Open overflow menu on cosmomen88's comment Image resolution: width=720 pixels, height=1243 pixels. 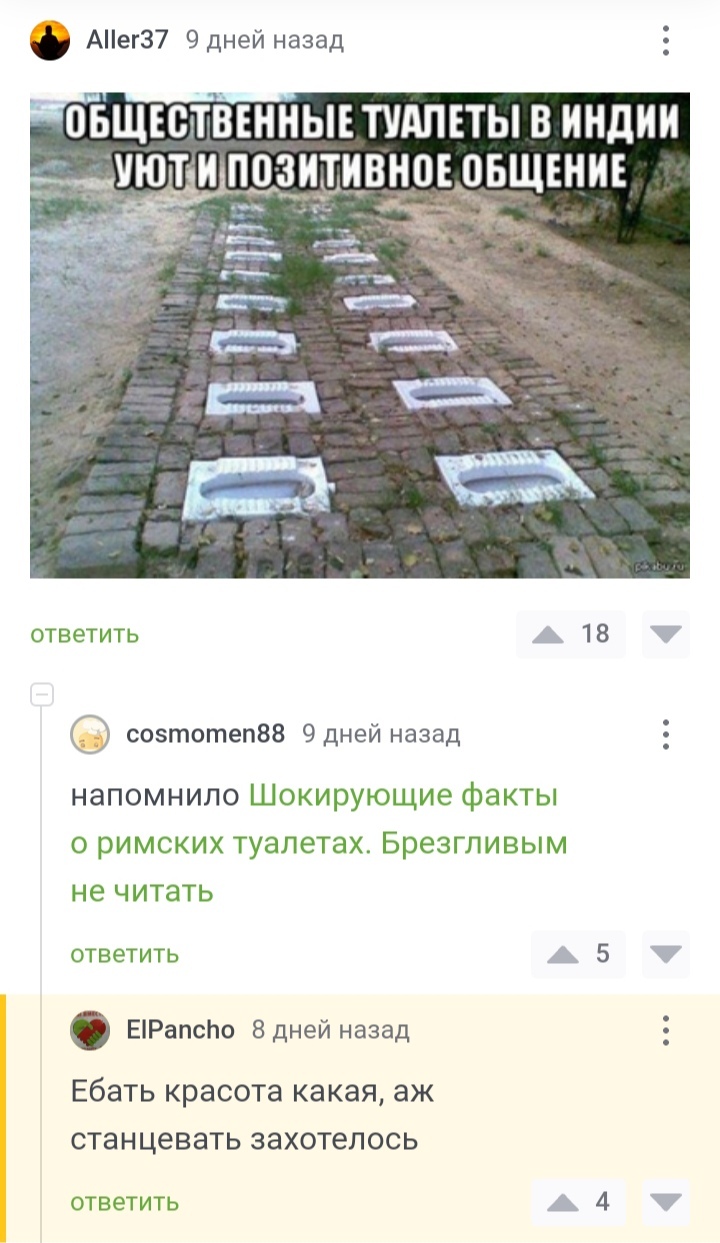pyautogui.click(x=665, y=735)
